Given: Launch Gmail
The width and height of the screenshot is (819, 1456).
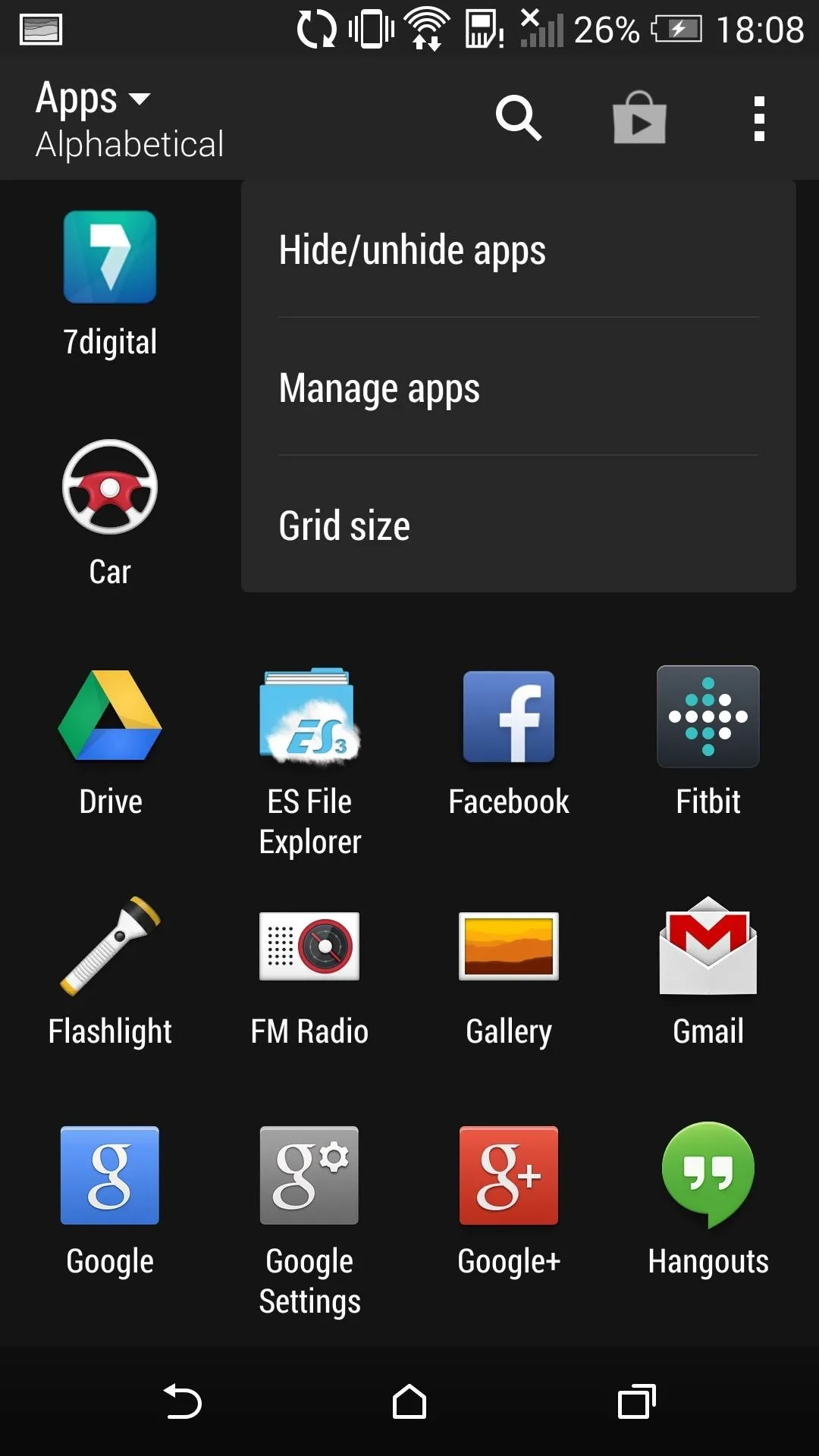Looking at the screenshot, I should tap(708, 972).
